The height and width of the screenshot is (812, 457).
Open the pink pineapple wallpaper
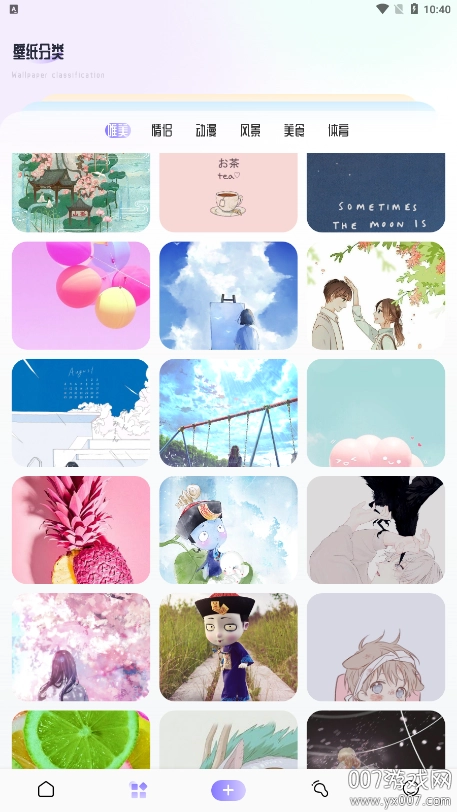pos(81,530)
